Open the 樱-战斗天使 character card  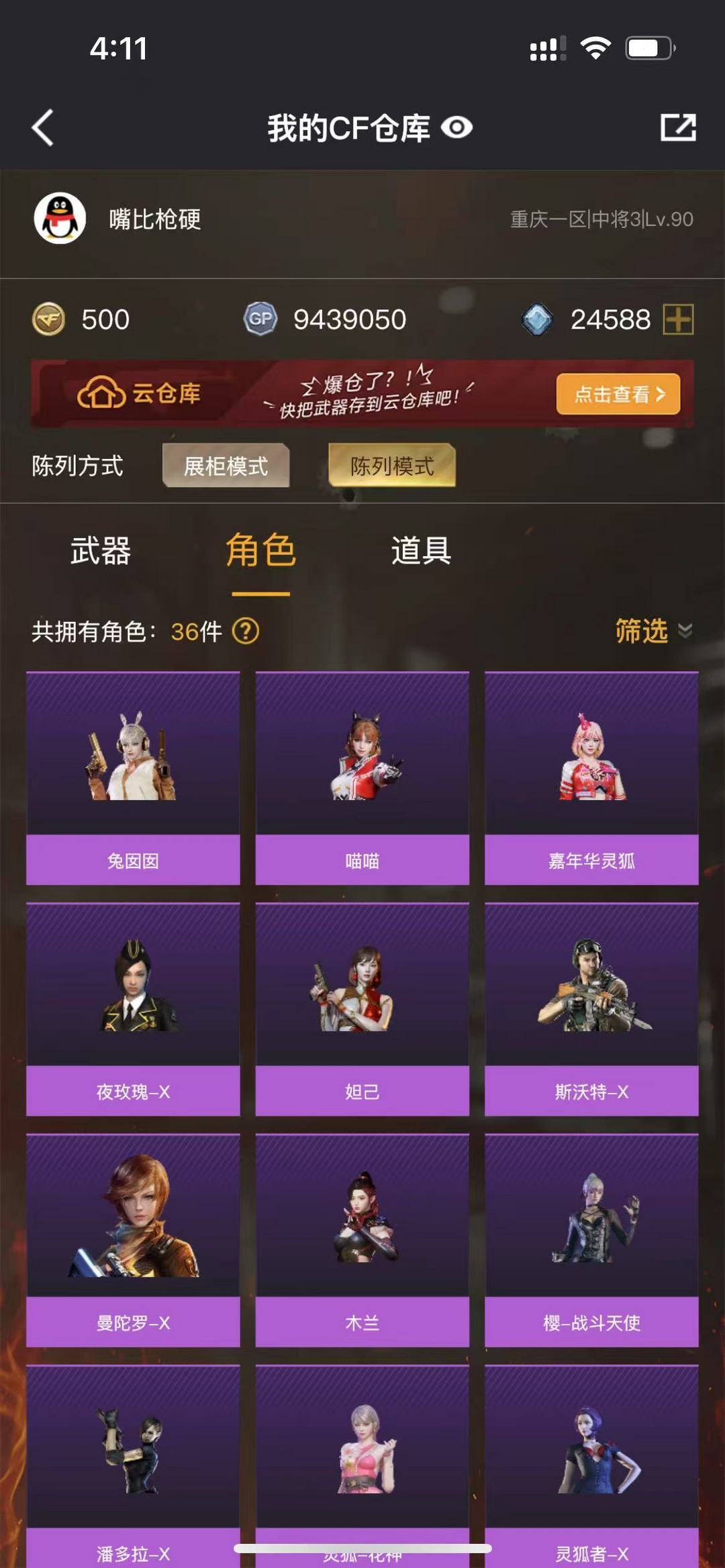(591, 1241)
